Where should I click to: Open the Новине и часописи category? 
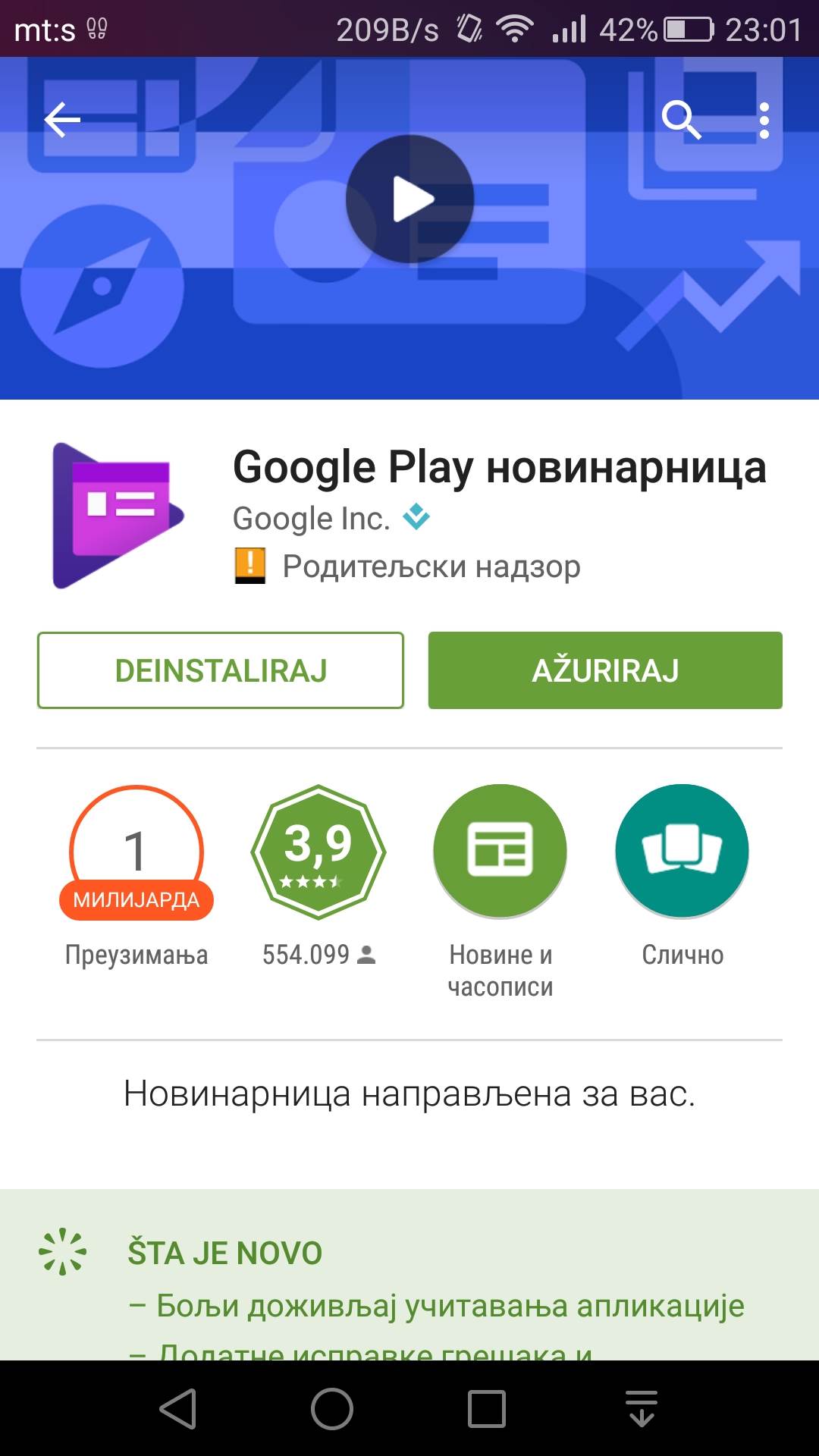pos(500,852)
